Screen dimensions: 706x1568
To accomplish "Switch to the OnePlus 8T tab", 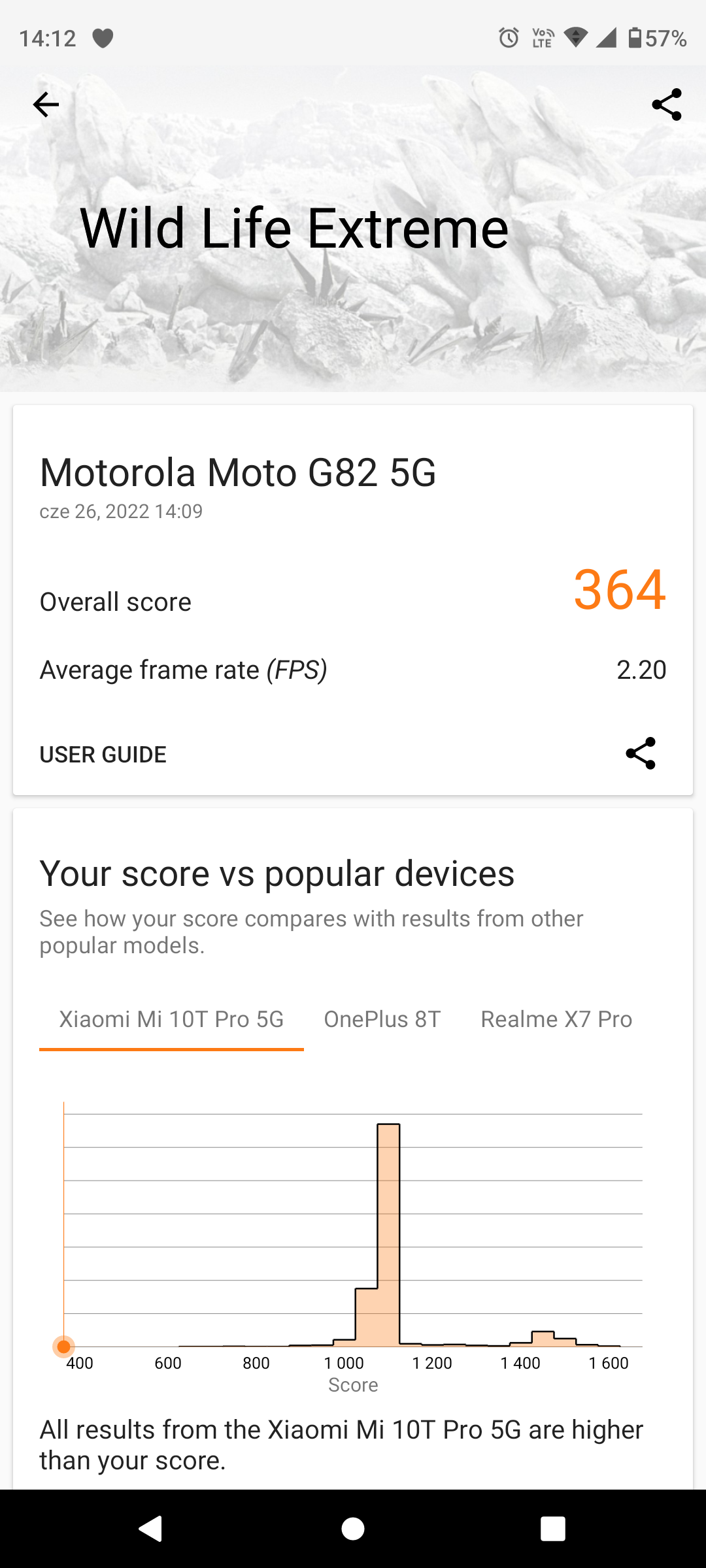I will click(382, 1019).
